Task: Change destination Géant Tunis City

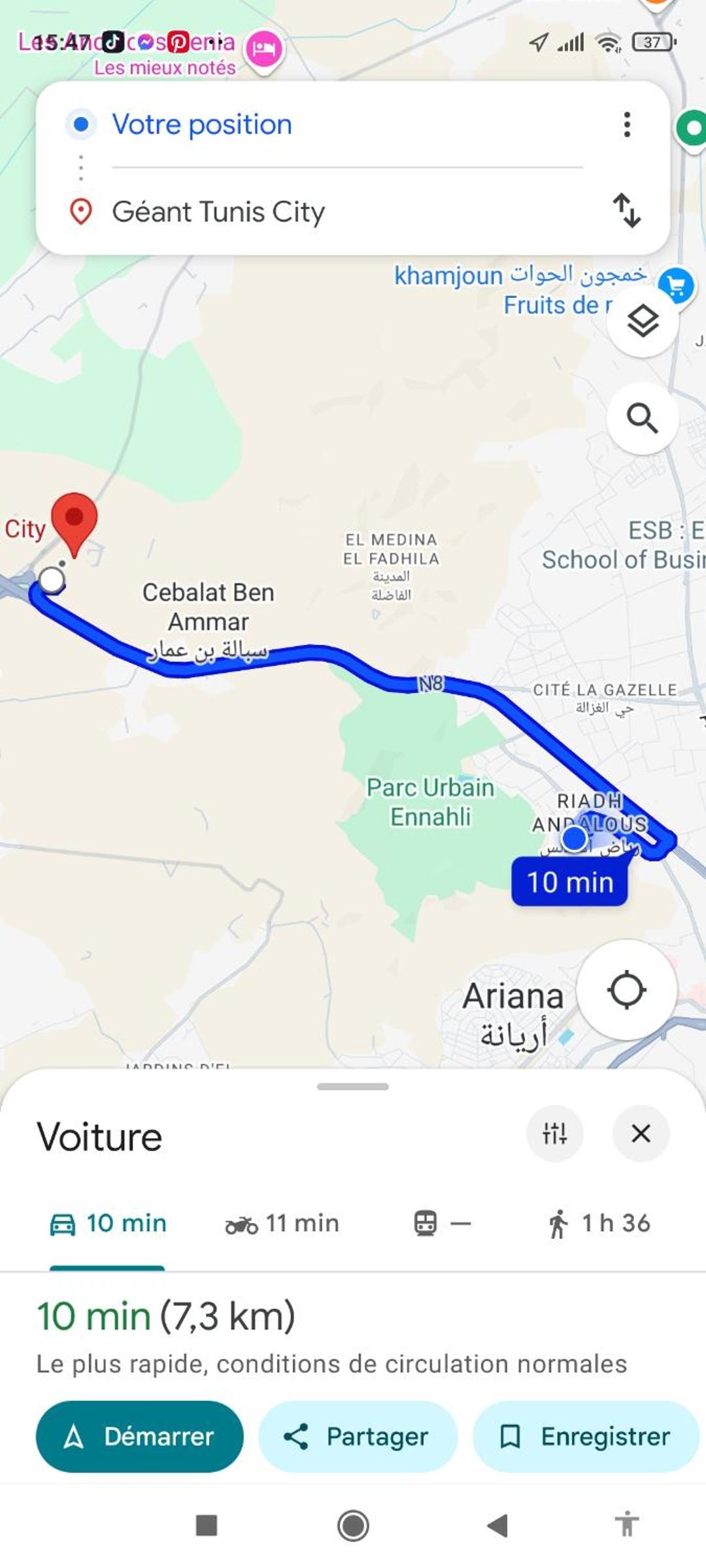Action: [x=218, y=212]
